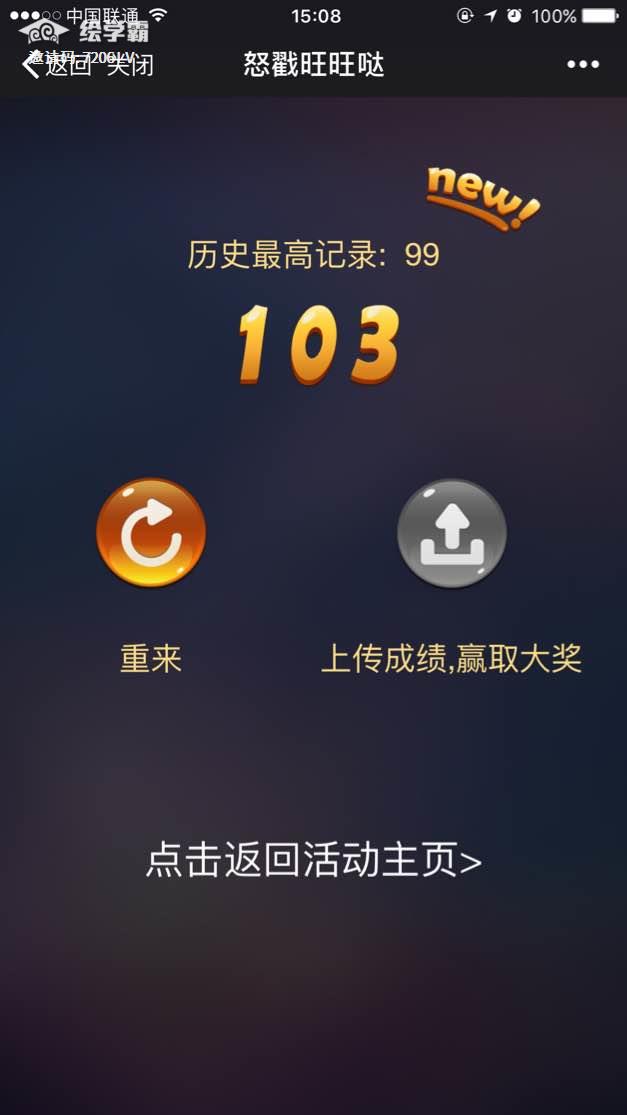Tap the grey 上传成绩 upload button
Screen dimensions: 627x1115
[451, 533]
